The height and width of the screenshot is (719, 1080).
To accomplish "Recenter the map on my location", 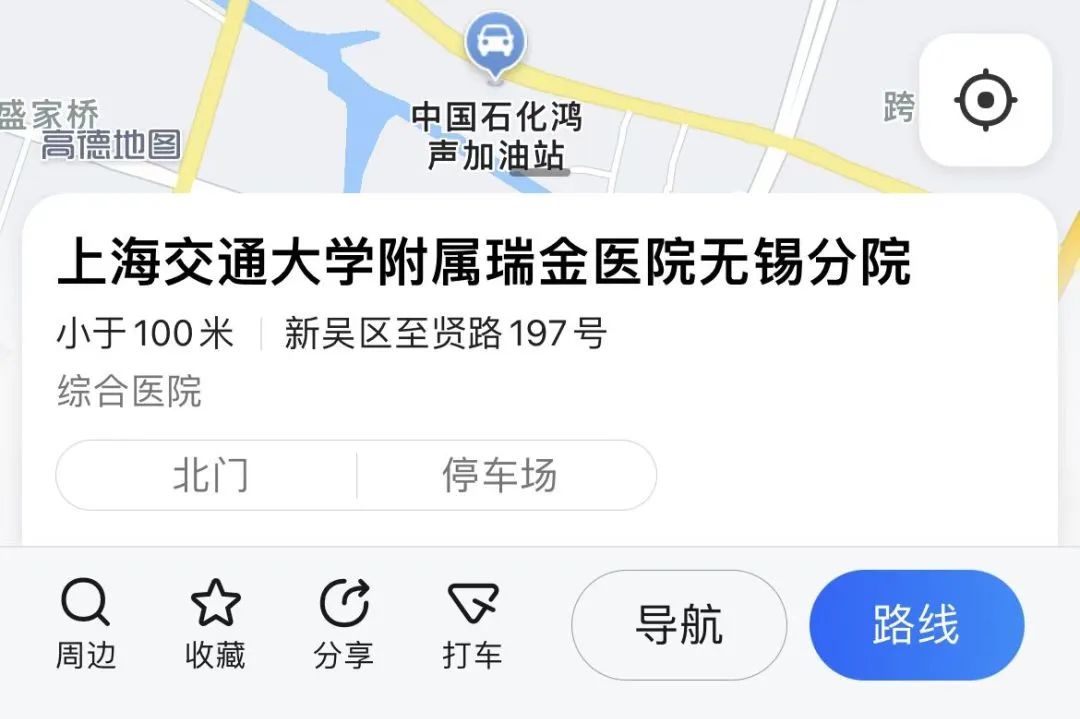I will [985, 100].
